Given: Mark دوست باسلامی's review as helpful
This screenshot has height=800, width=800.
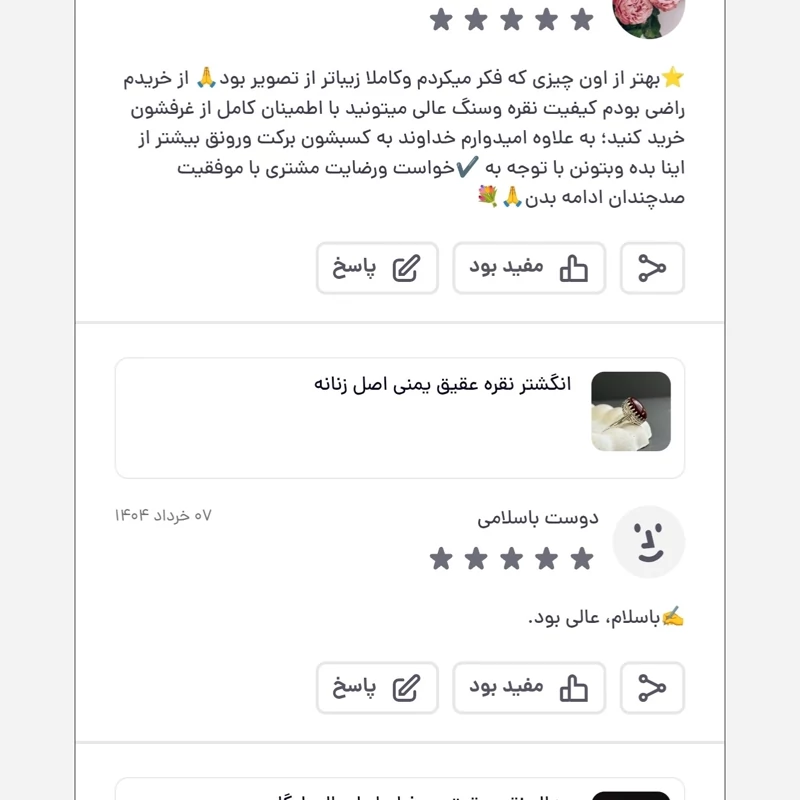Looking at the screenshot, I should [529, 688].
